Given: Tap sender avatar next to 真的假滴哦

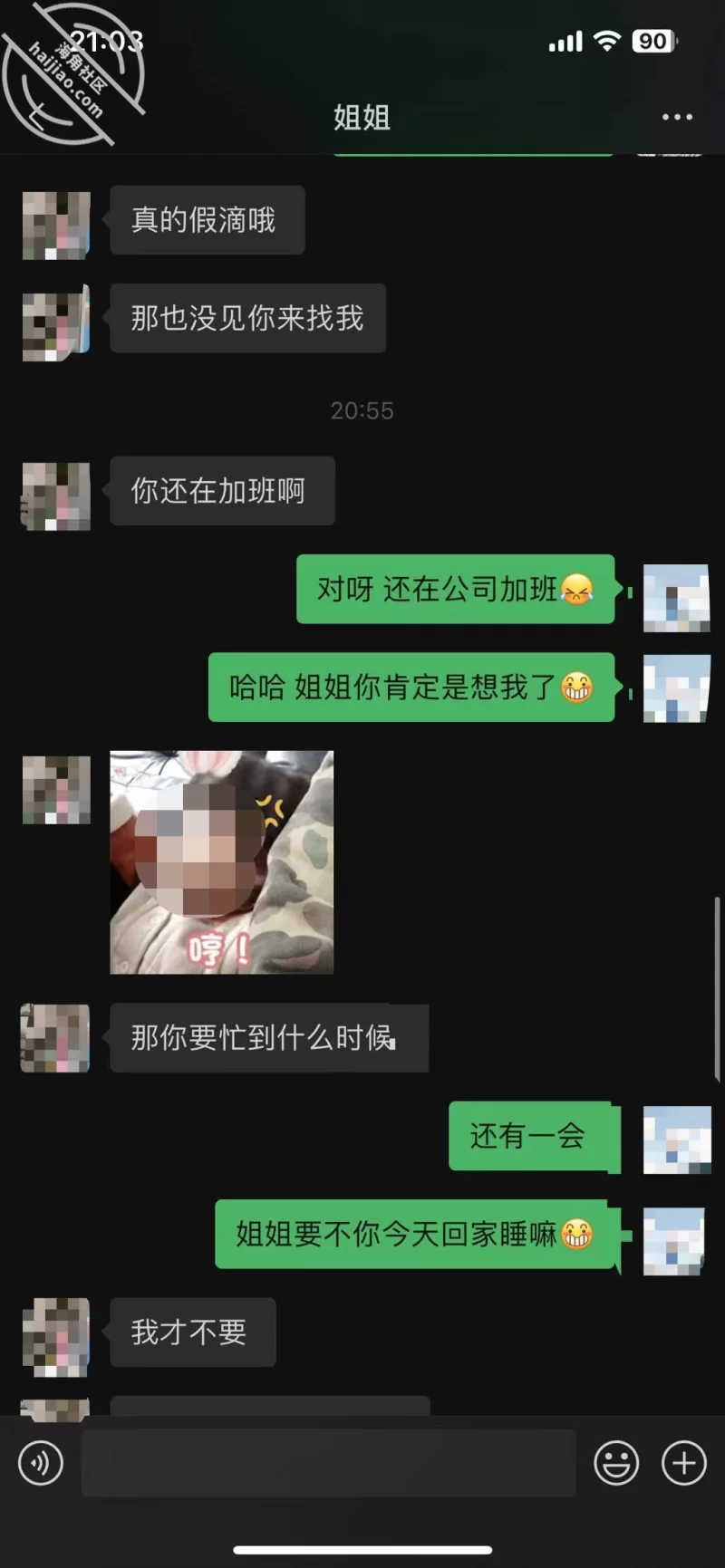Looking at the screenshot, I should pos(56,225).
